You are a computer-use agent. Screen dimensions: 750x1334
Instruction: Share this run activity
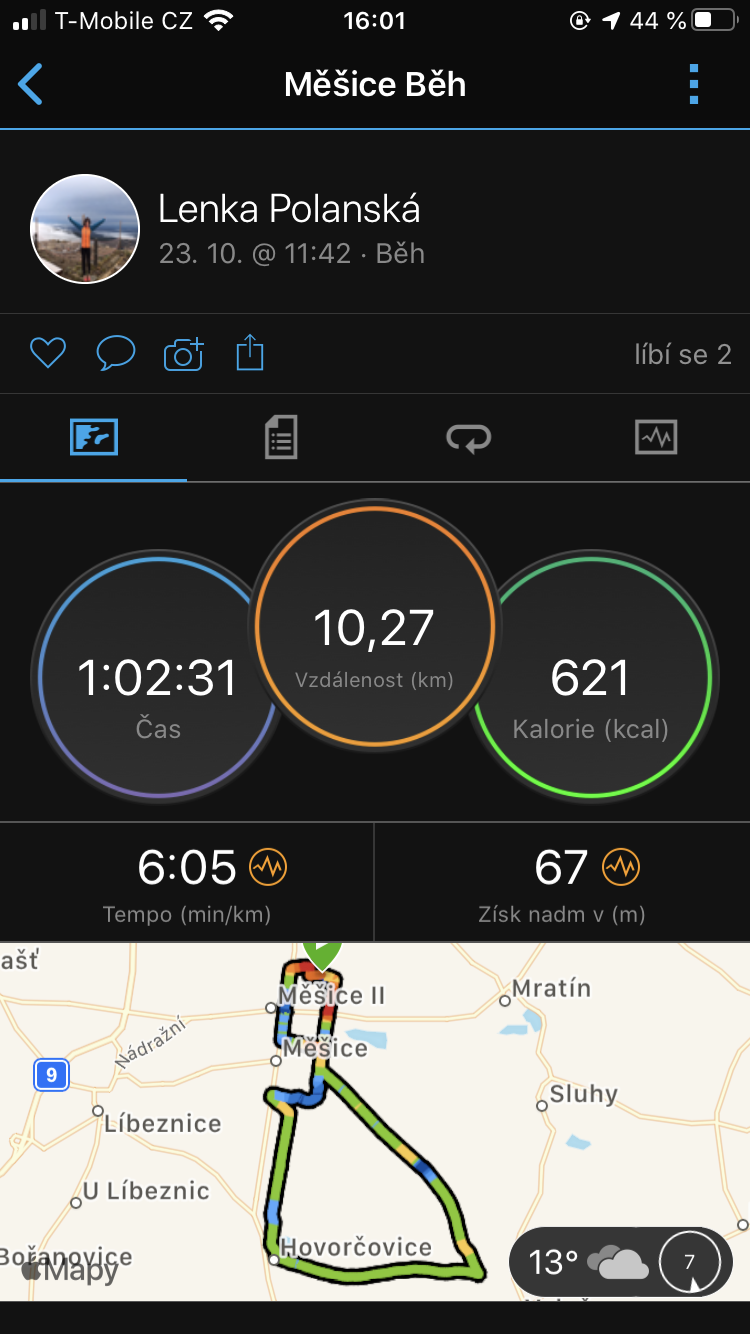coord(250,353)
